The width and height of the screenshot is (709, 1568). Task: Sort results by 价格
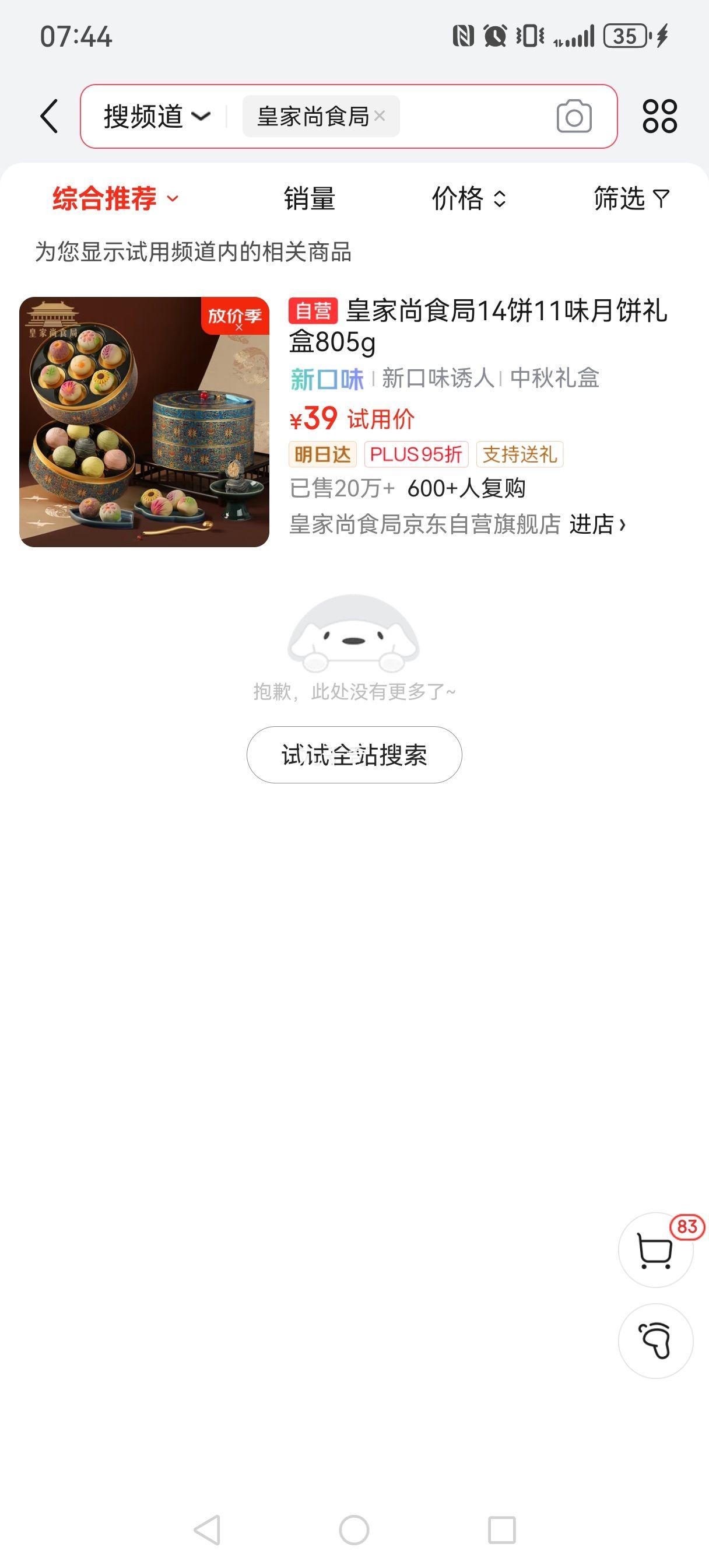468,199
